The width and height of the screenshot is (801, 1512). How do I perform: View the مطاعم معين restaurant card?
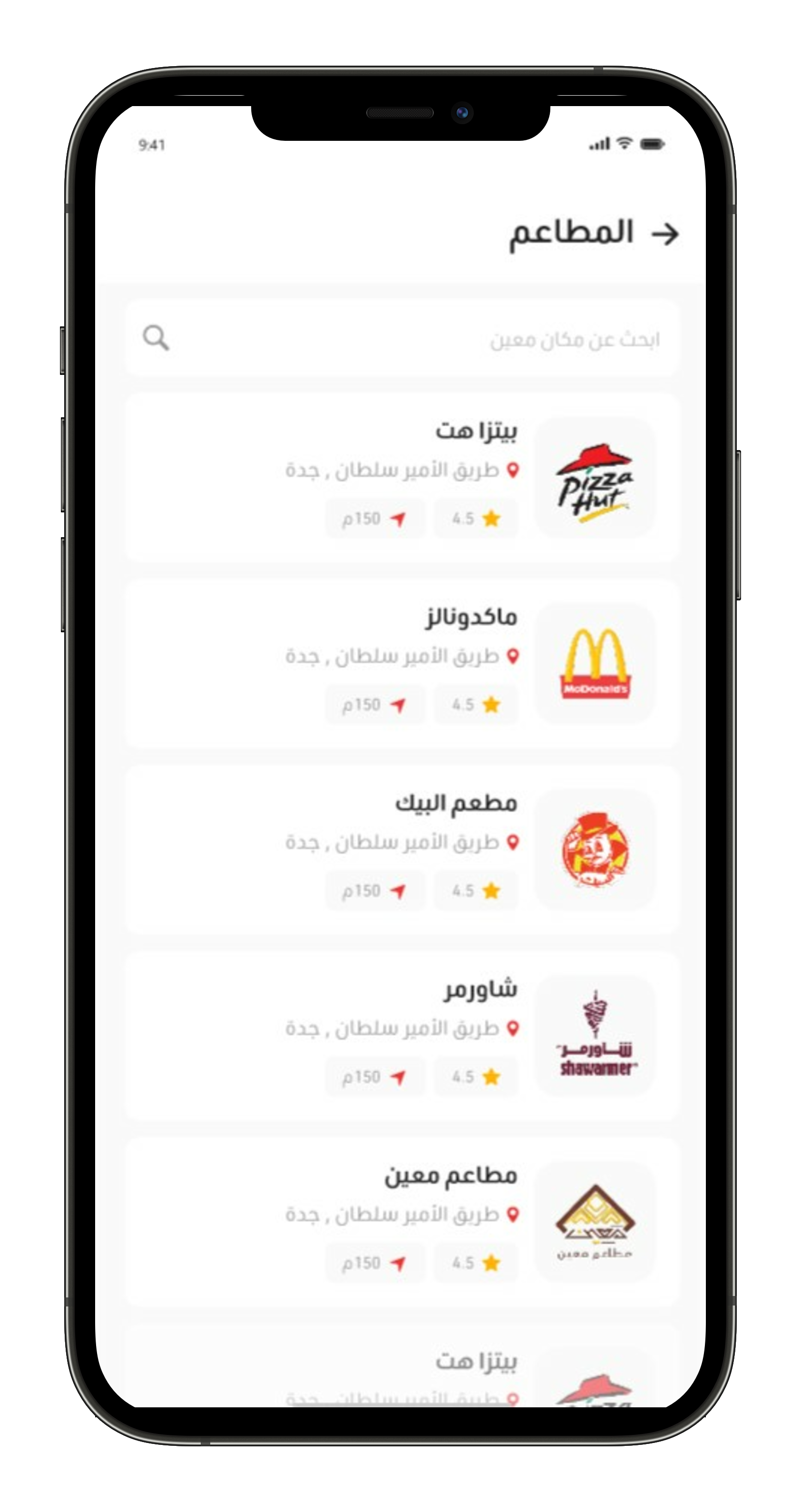pyautogui.click(x=401, y=1221)
